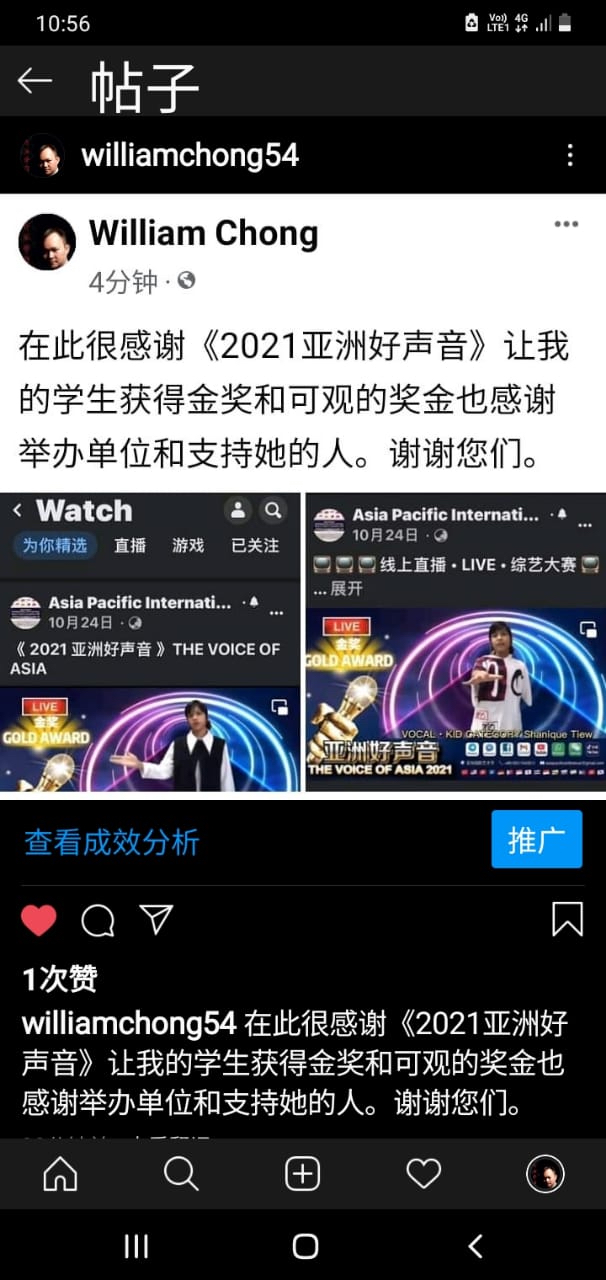Unlike the post with the heart icon
Screen dimensions: 606x1280
39,920
